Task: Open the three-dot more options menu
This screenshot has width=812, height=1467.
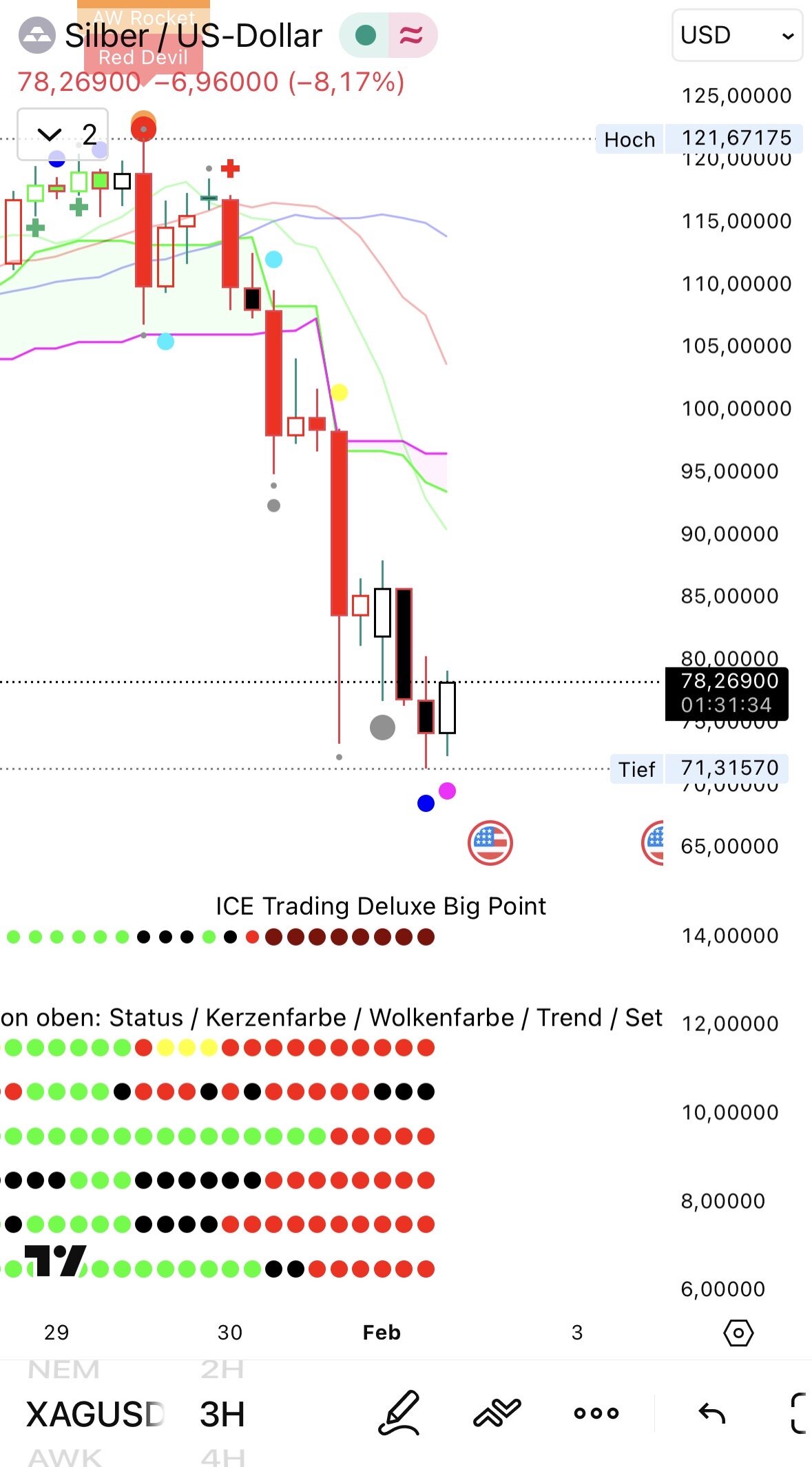Action: [x=596, y=1413]
